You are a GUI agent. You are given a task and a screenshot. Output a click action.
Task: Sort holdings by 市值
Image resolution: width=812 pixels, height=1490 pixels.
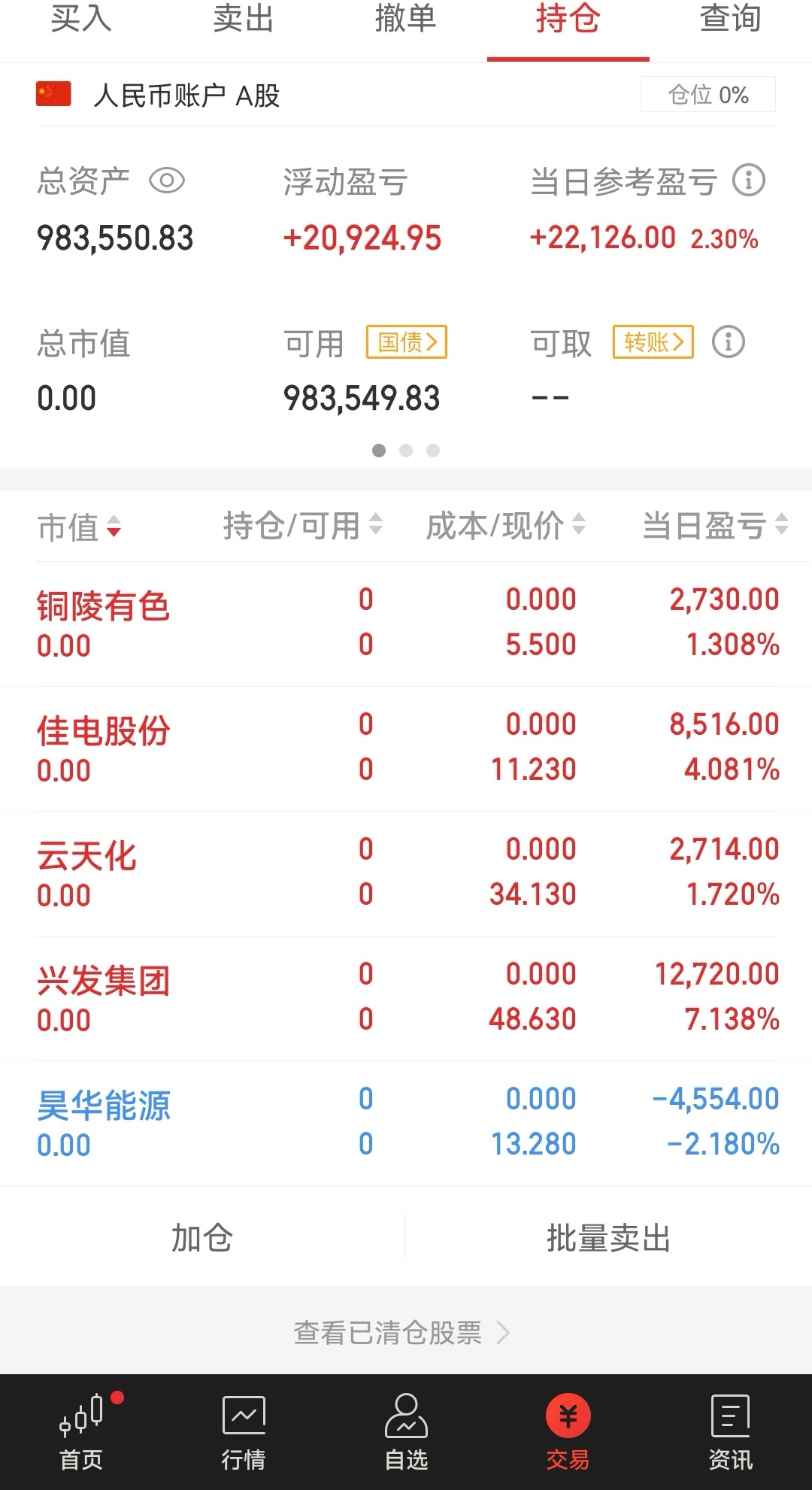(79, 527)
